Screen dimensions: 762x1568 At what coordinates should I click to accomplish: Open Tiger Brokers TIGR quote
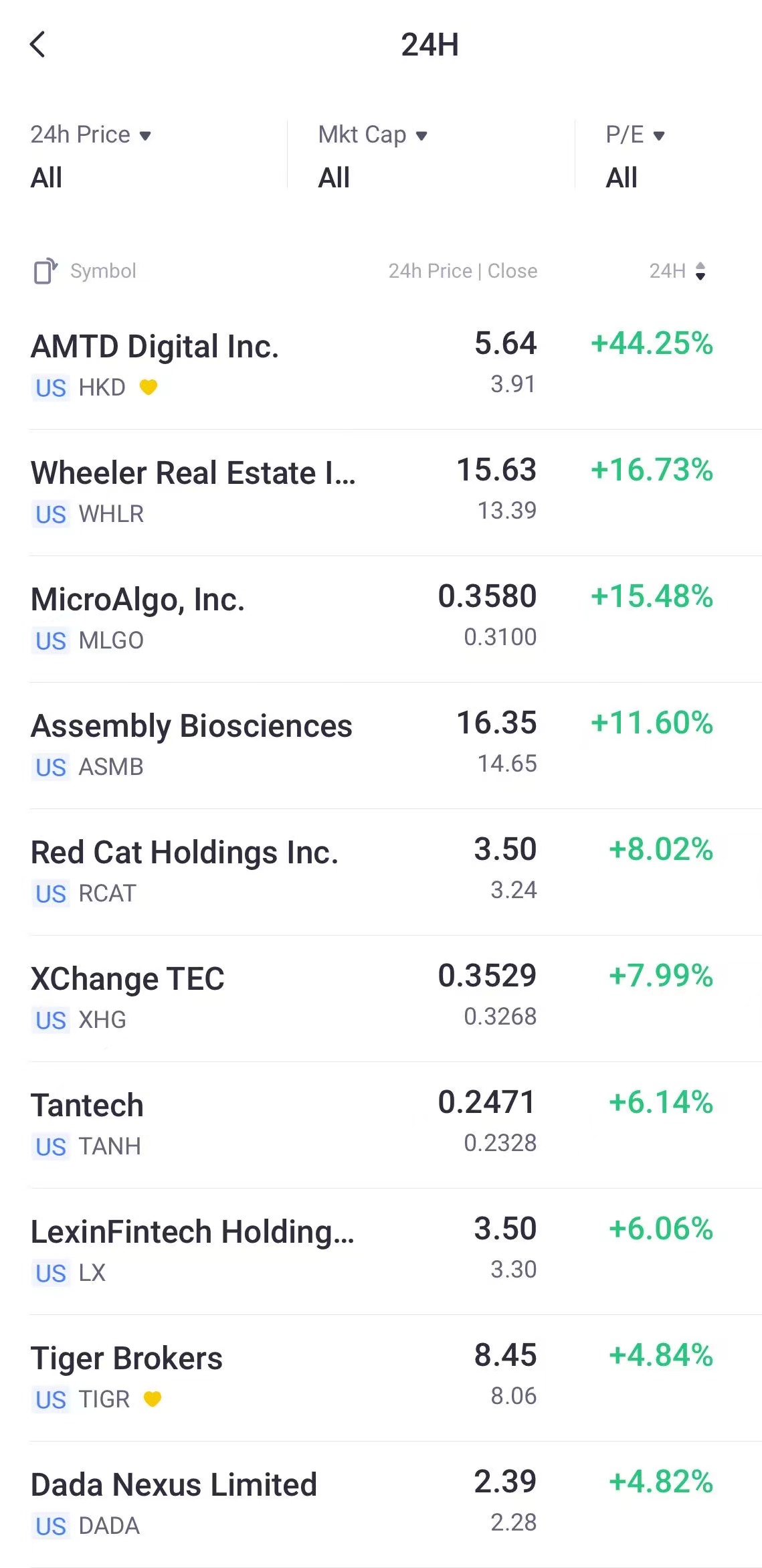(x=126, y=1359)
